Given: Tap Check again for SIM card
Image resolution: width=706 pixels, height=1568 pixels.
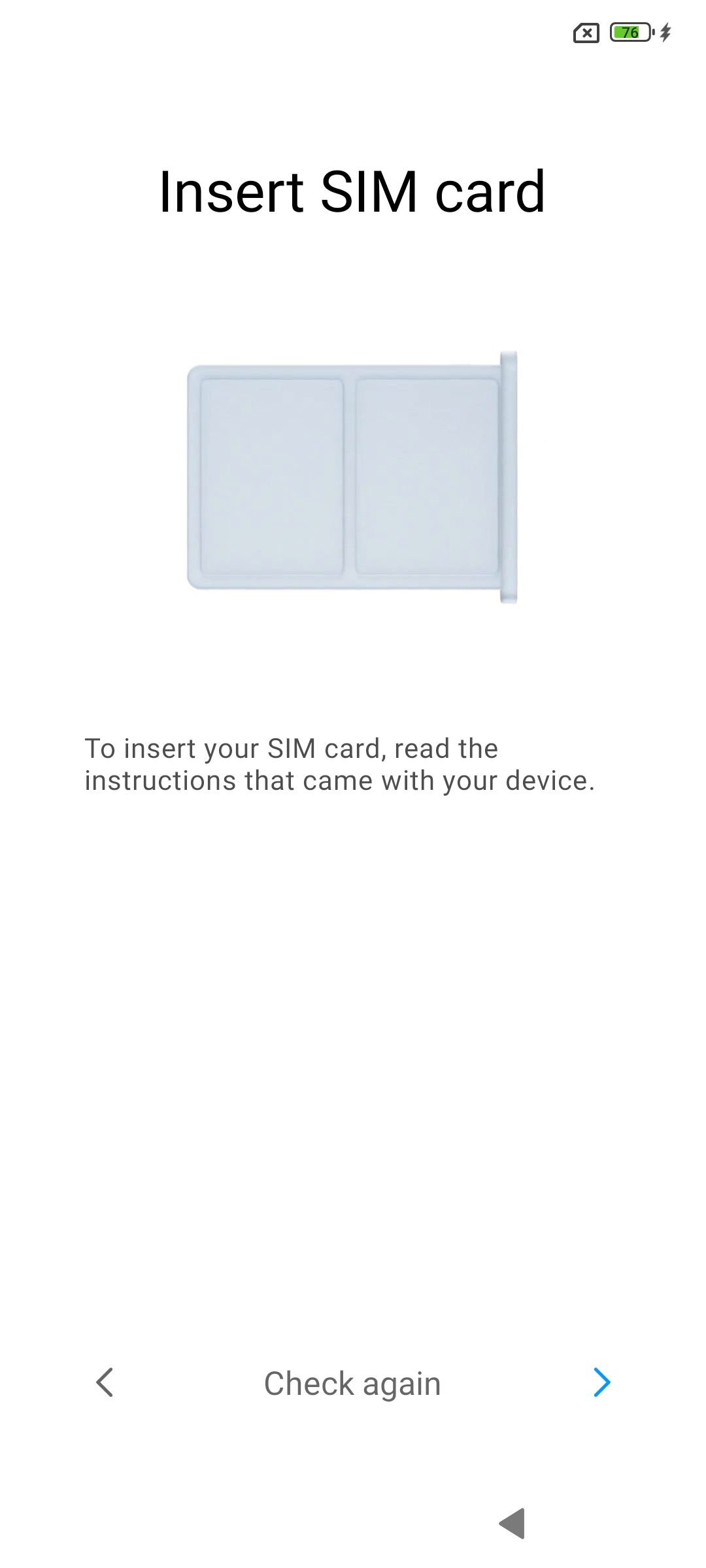Looking at the screenshot, I should pyautogui.click(x=352, y=1383).
